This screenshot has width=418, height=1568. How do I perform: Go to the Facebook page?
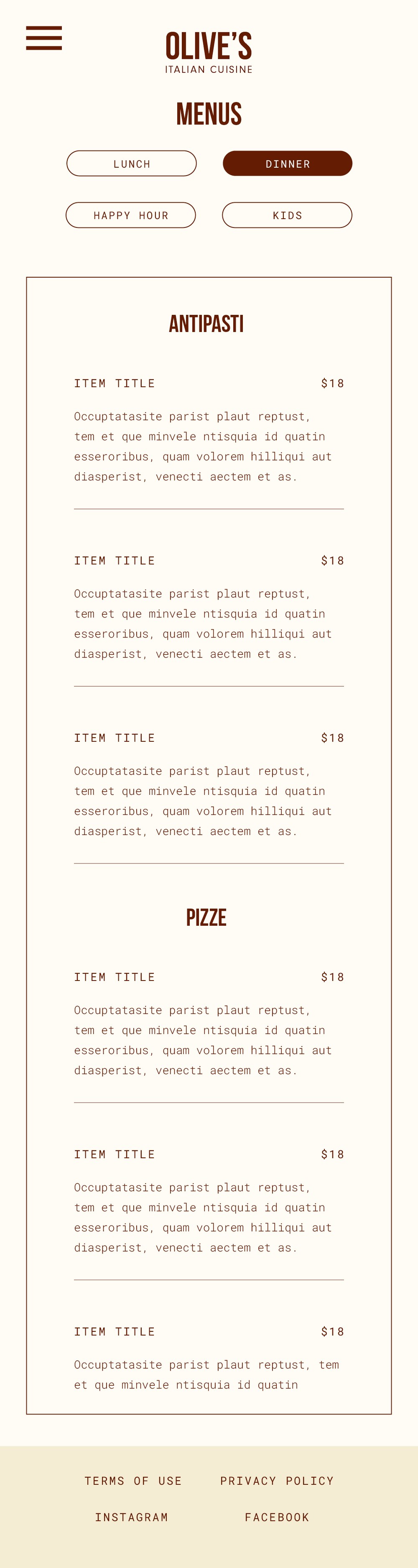(277, 1517)
